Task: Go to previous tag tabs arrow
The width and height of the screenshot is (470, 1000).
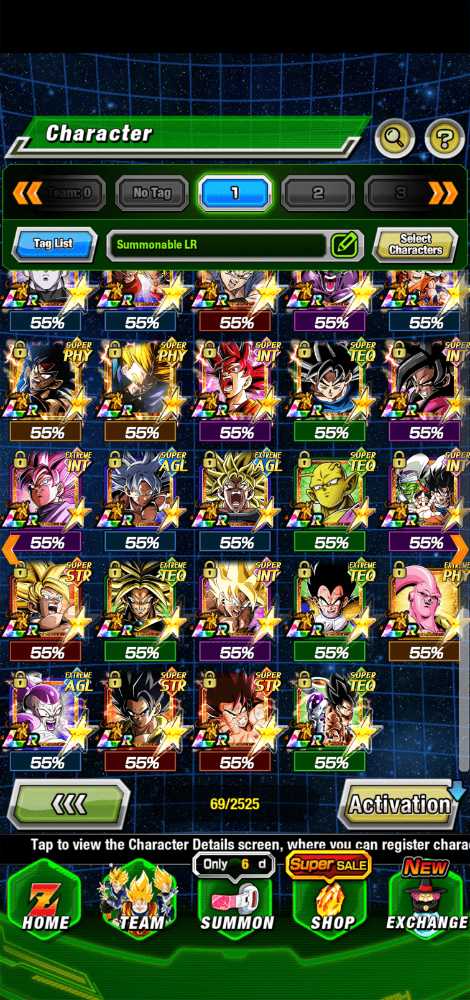Action: tap(27, 192)
